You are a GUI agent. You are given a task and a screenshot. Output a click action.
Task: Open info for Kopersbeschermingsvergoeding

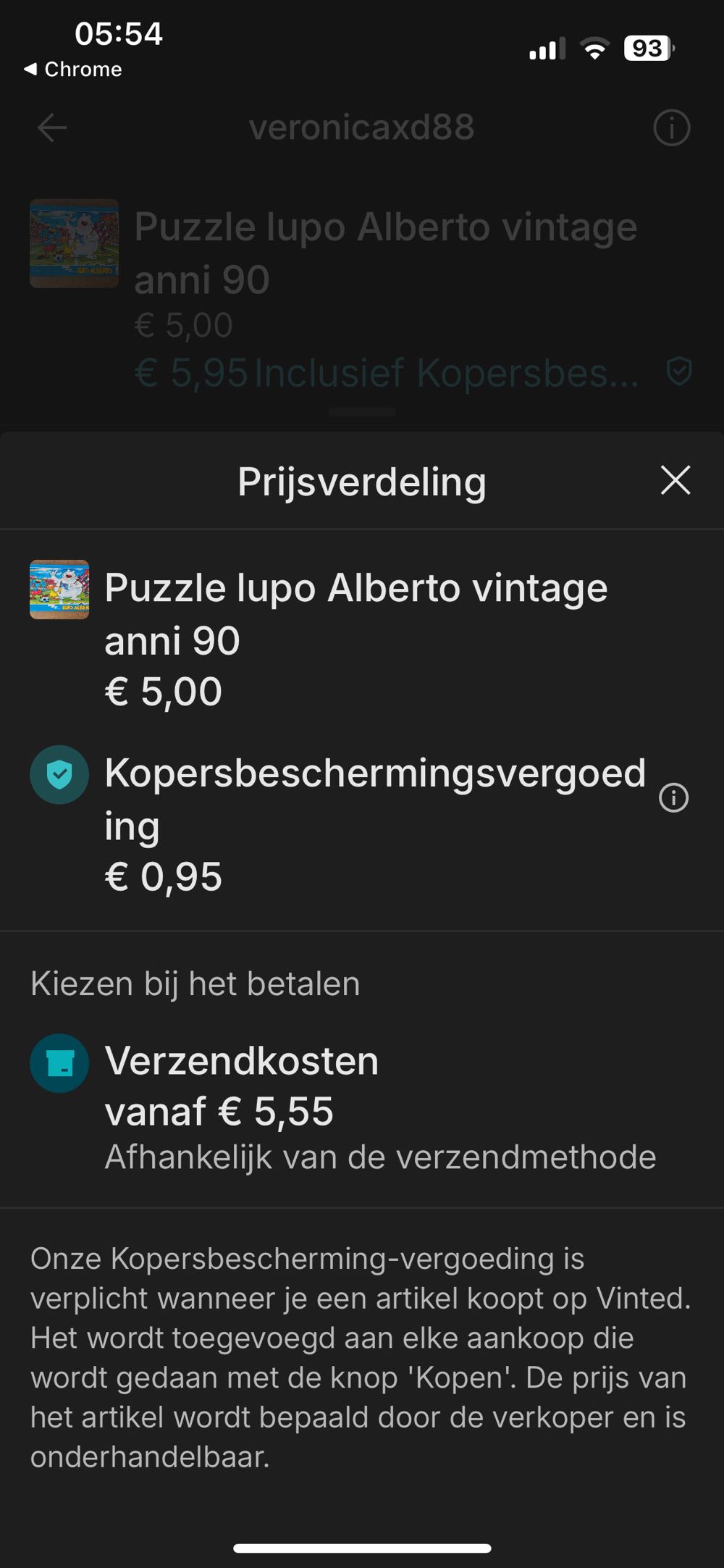(673, 798)
